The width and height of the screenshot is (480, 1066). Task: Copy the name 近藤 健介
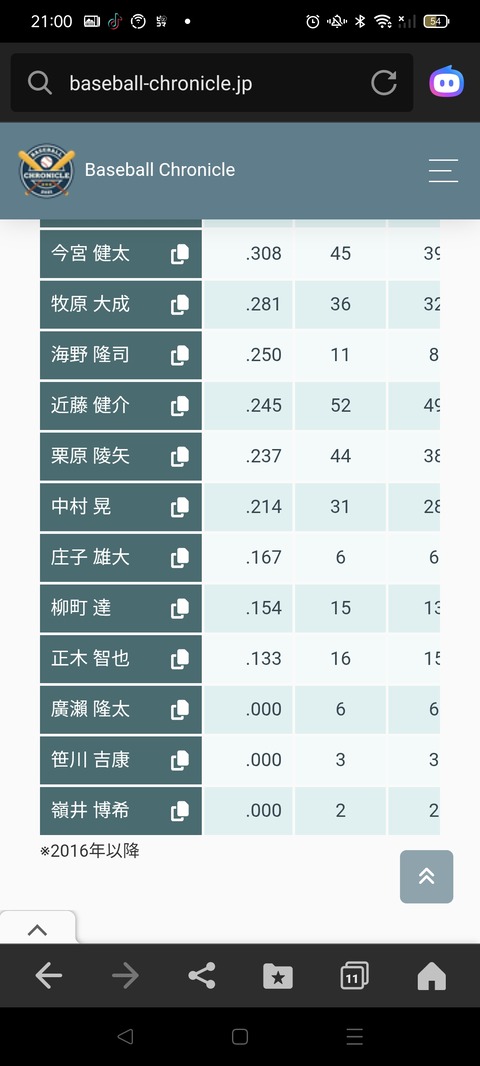179,406
